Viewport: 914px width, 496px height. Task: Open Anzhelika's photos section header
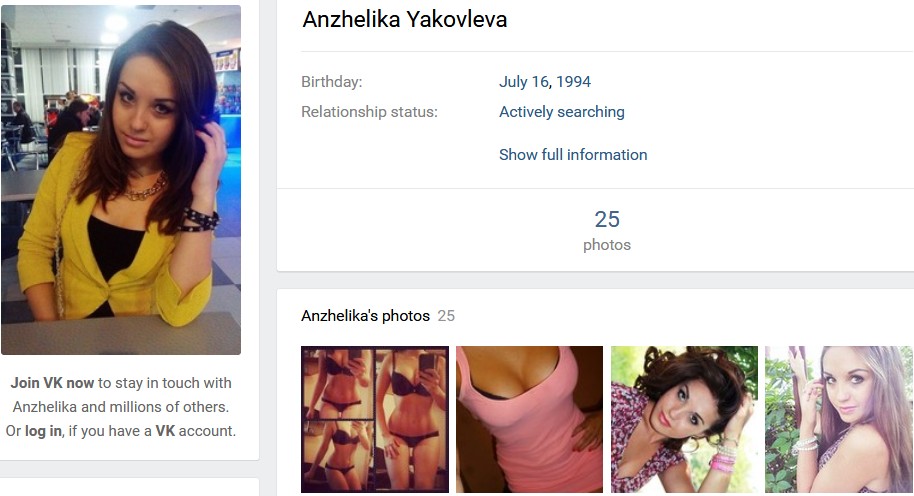pos(365,316)
